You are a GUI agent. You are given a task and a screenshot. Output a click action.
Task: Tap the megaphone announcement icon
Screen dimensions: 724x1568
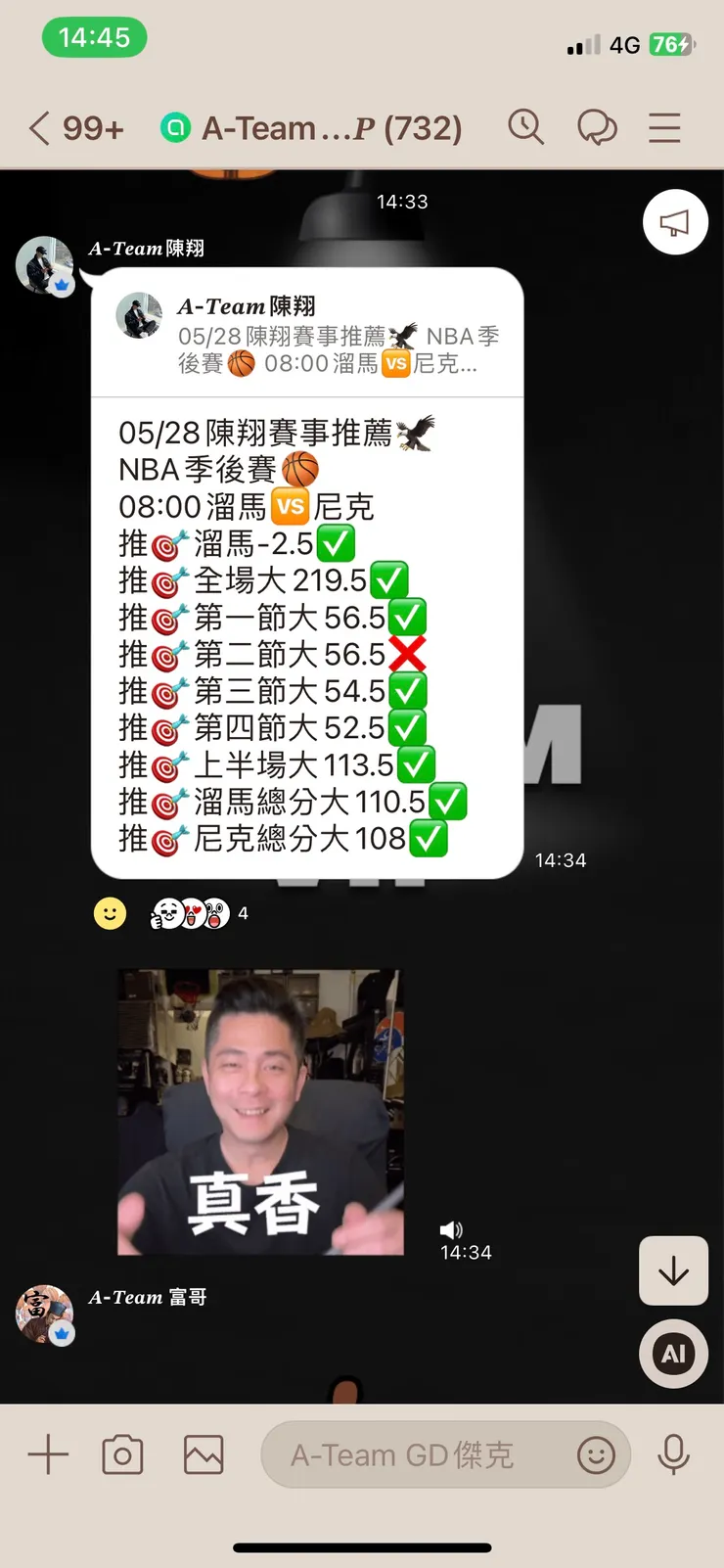point(674,222)
